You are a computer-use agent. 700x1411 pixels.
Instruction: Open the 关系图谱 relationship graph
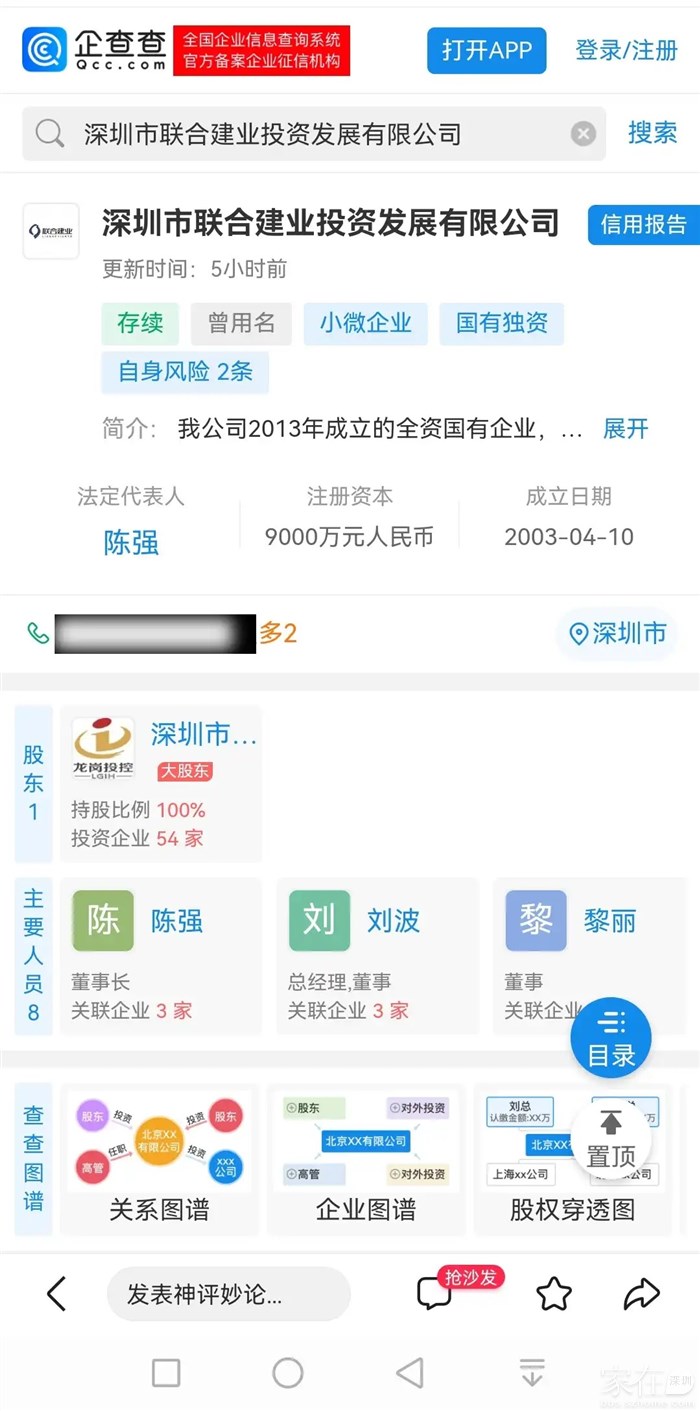click(159, 1159)
